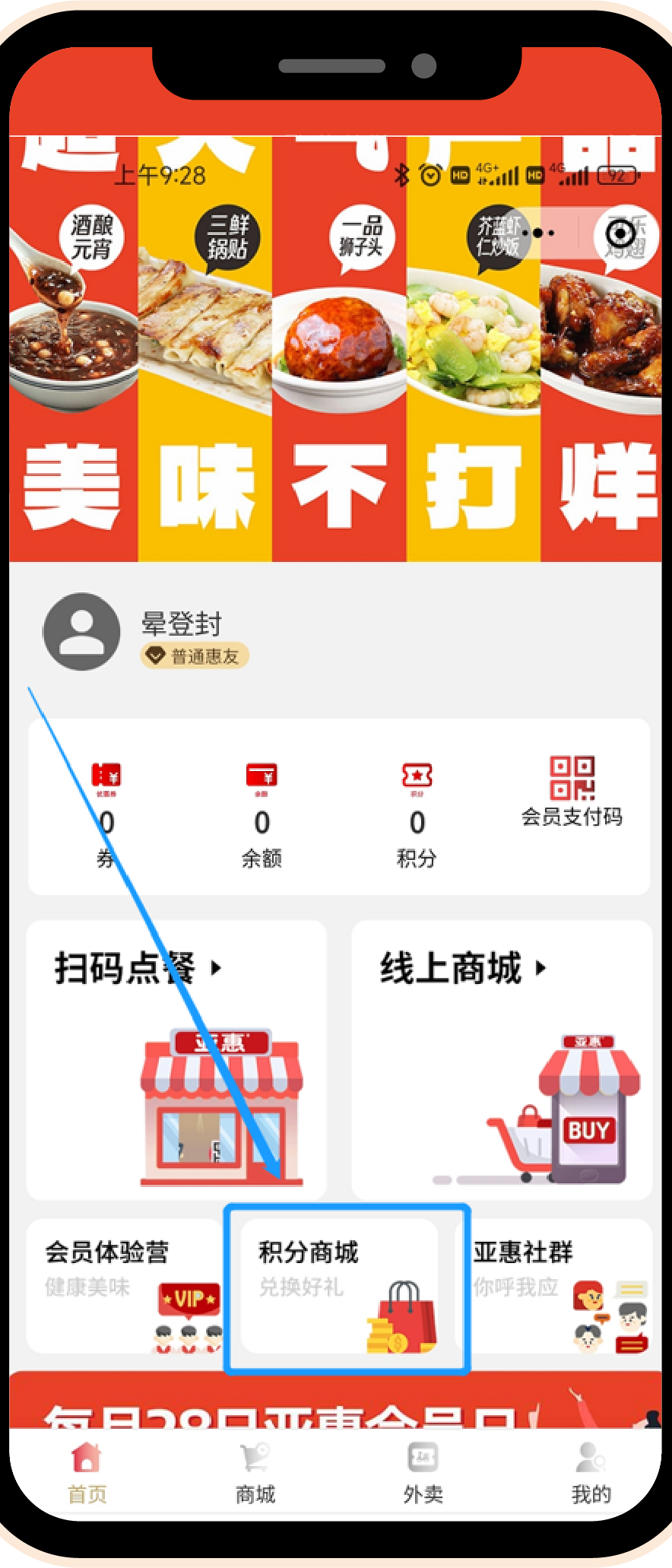This screenshot has width=672, height=1568.
Task: Check account balance (余额)
Action: pyautogui.click(x=262, y=814)
